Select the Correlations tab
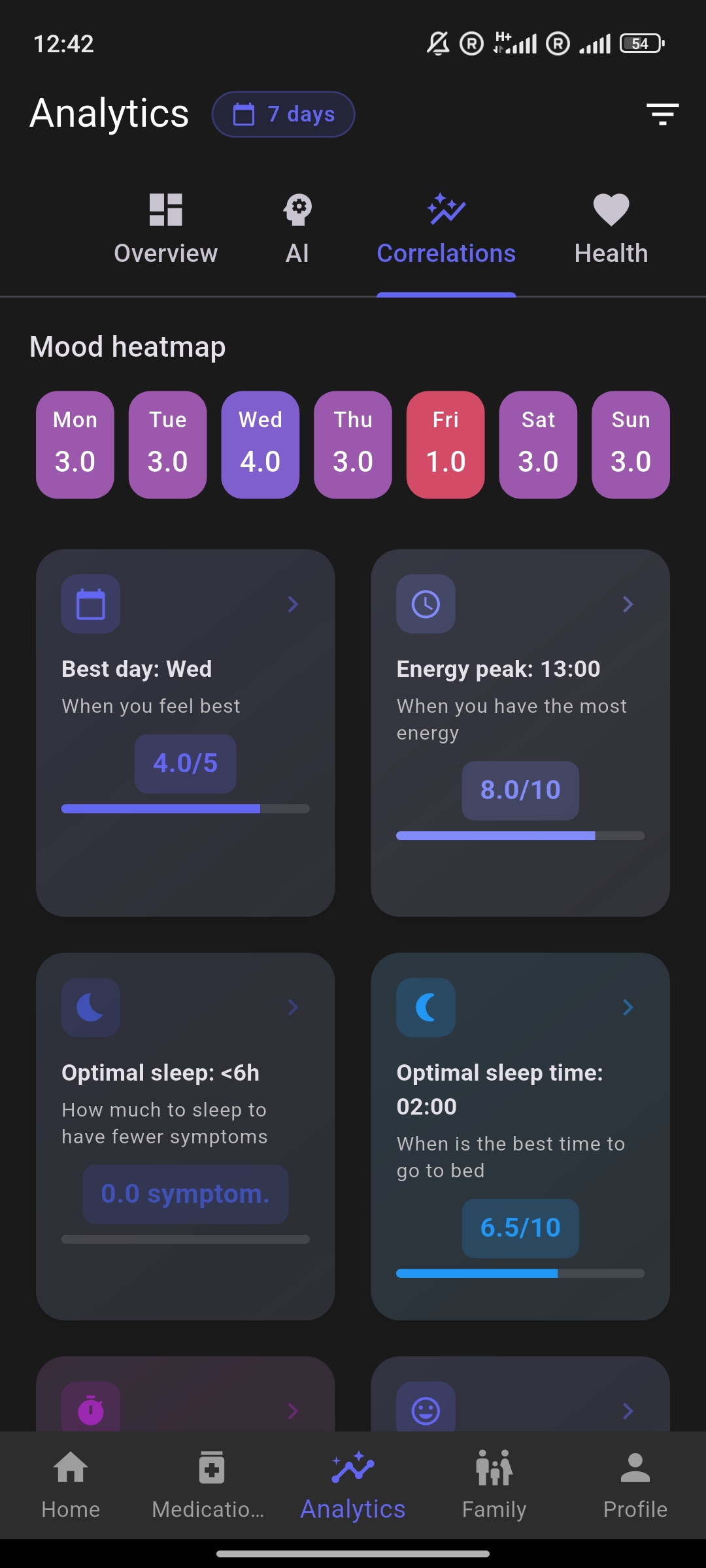 pos(446,230)
